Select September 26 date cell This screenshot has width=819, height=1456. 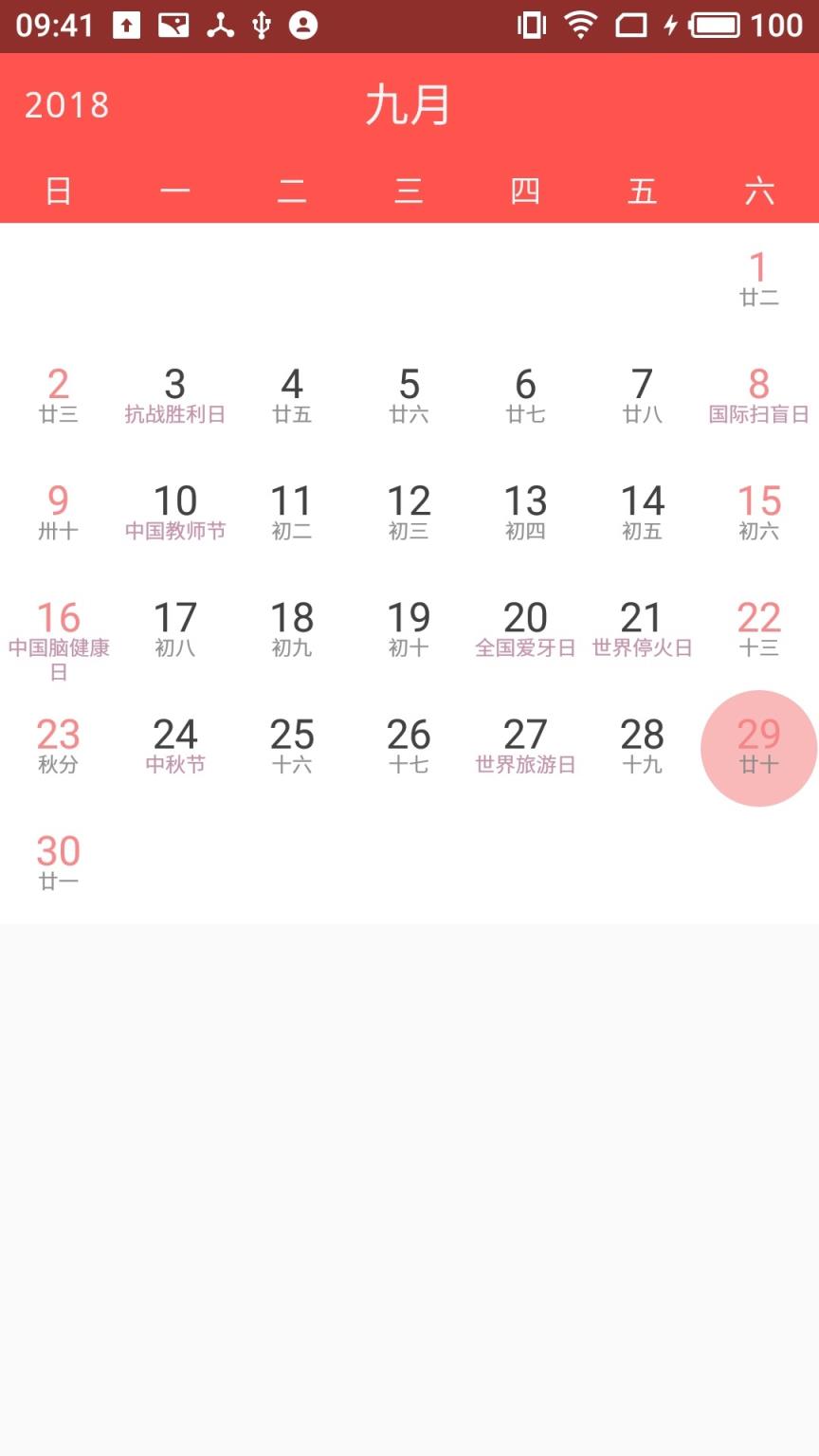tap(409, 746)
